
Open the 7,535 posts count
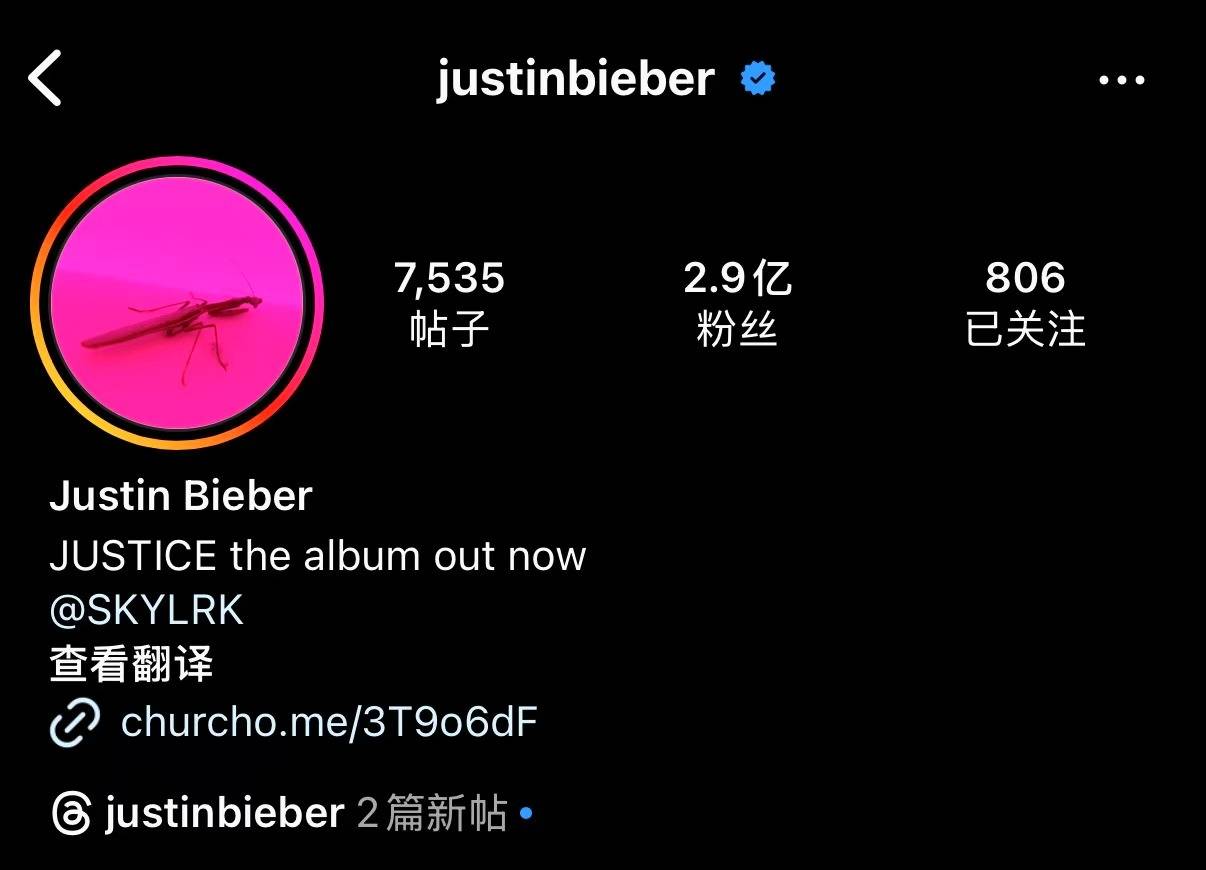(449, 302)
